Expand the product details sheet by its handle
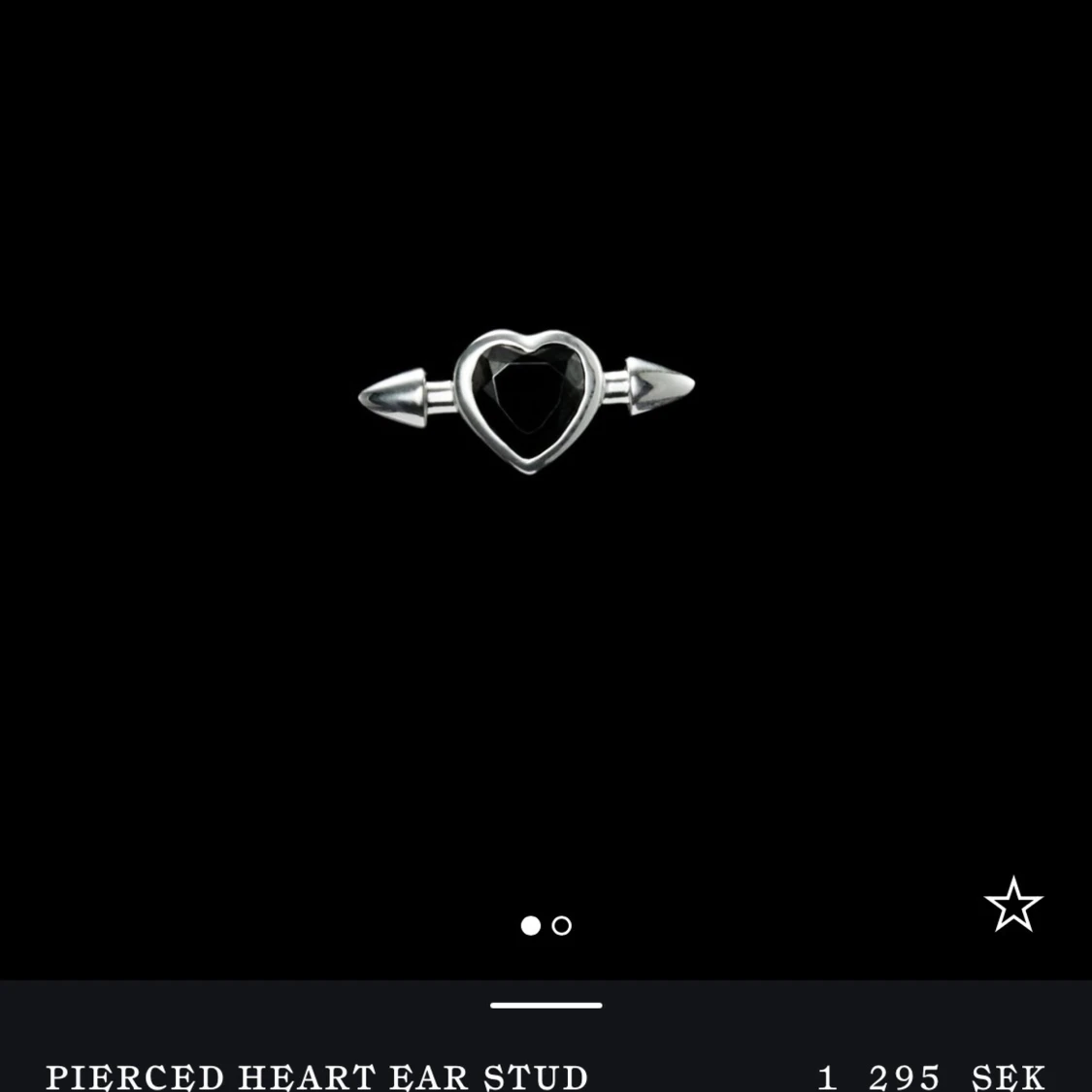 (x=546, y=1006)
